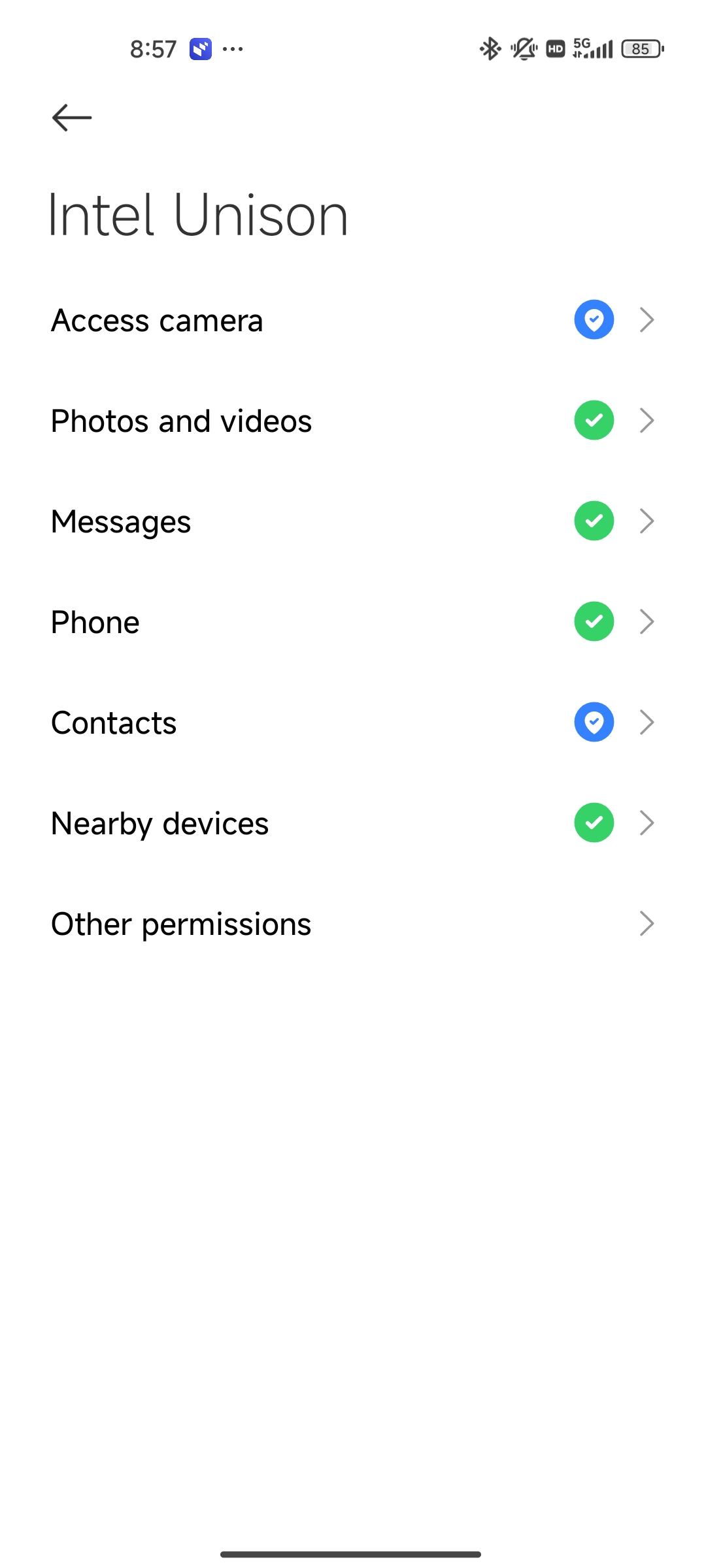Open Other permissions
This screenshot has height=1568, width=706.
tap(353, 924)
